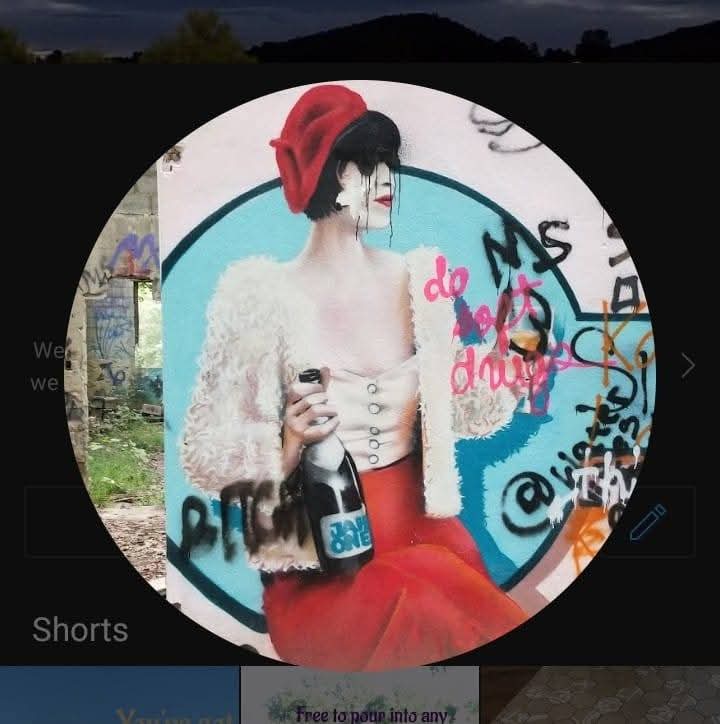Tap the pencil edit icon
The height and width of the screenshot is (724, 720).
click(648, 522)
